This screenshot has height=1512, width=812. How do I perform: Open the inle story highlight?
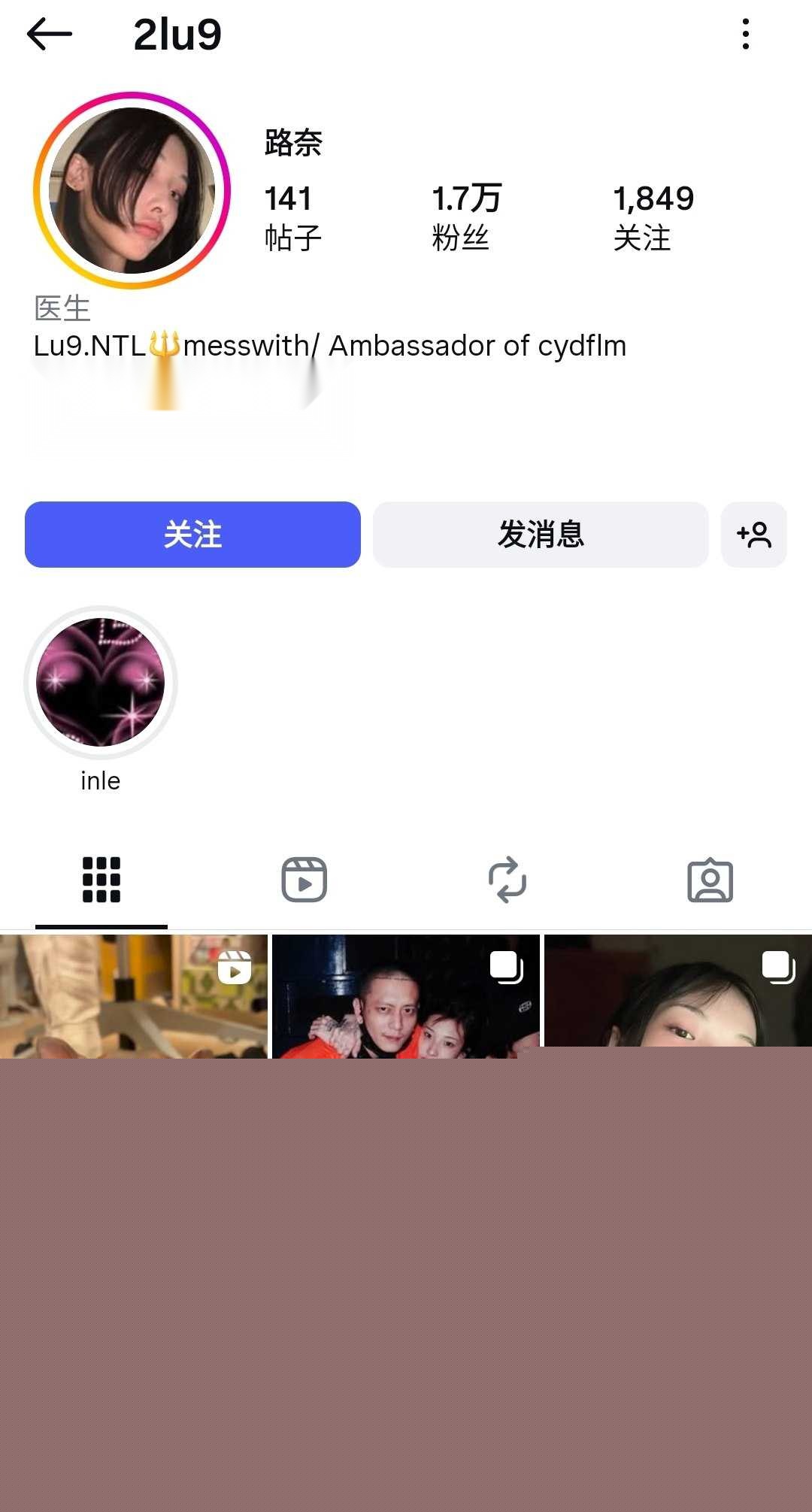click(x=100, y=681)
